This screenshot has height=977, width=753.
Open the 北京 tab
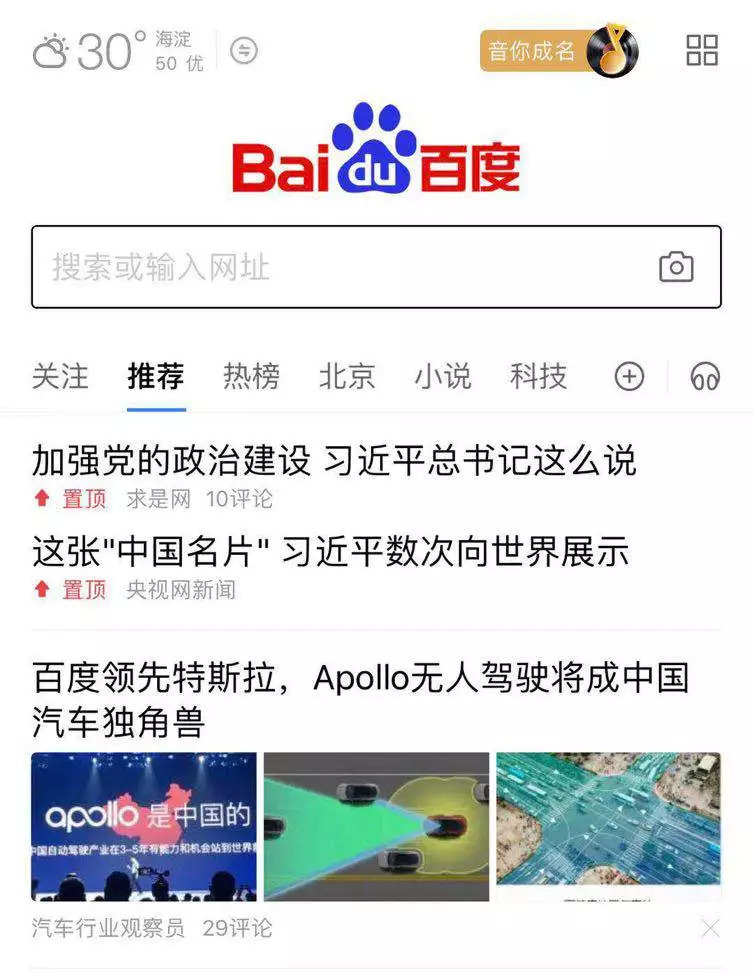coord(347,376)
